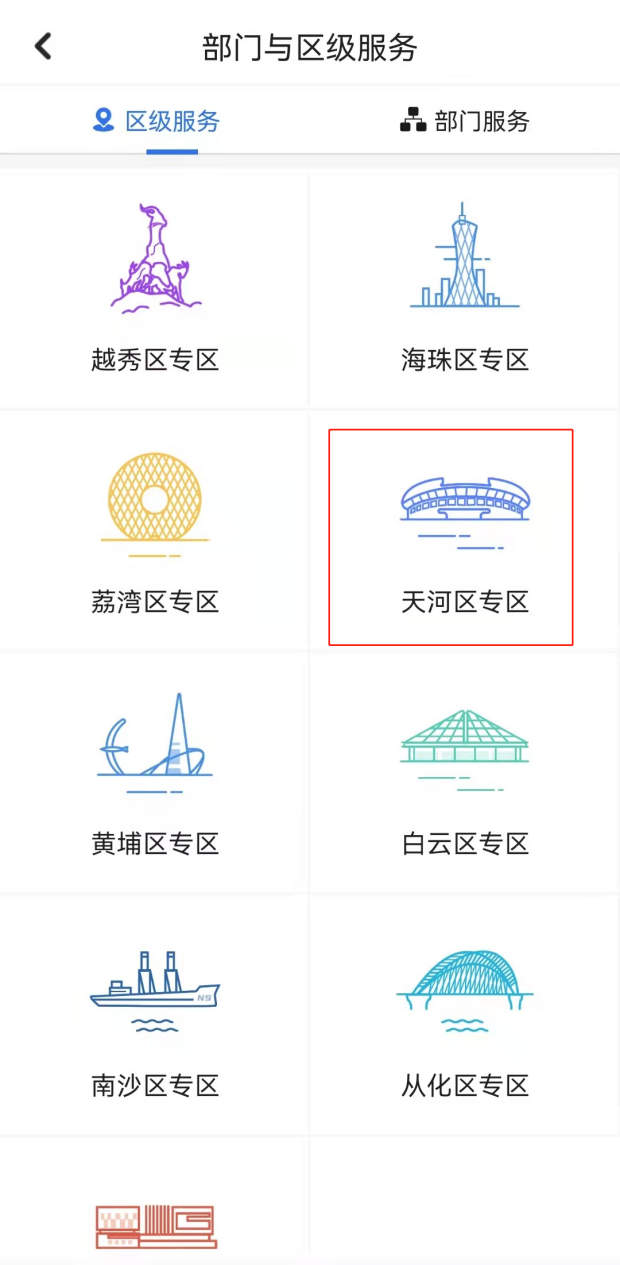This screenshot has width=620, height=1265.
Task: Open 越秀区专区
Action: 154,290
